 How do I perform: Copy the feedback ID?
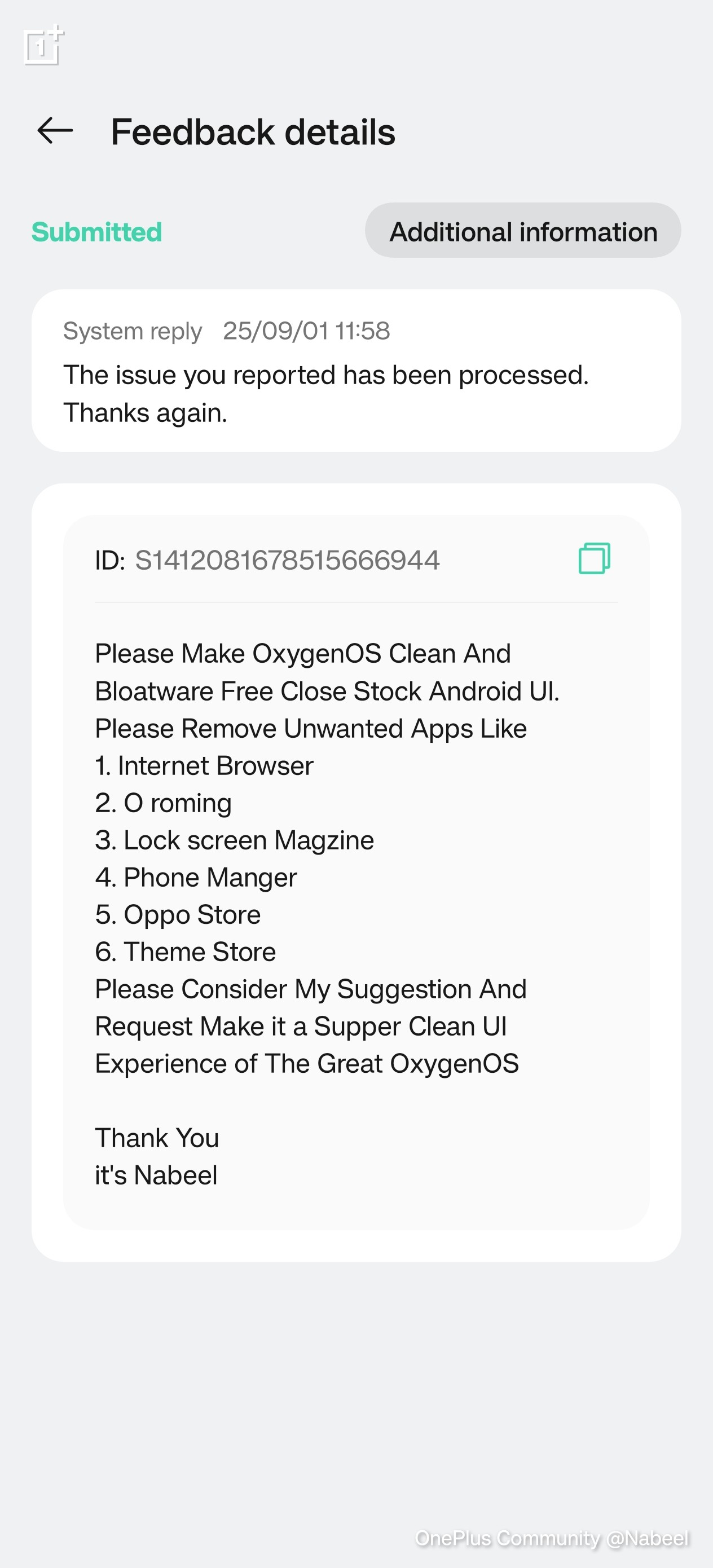pyautogui.click(x=593, y=558)
